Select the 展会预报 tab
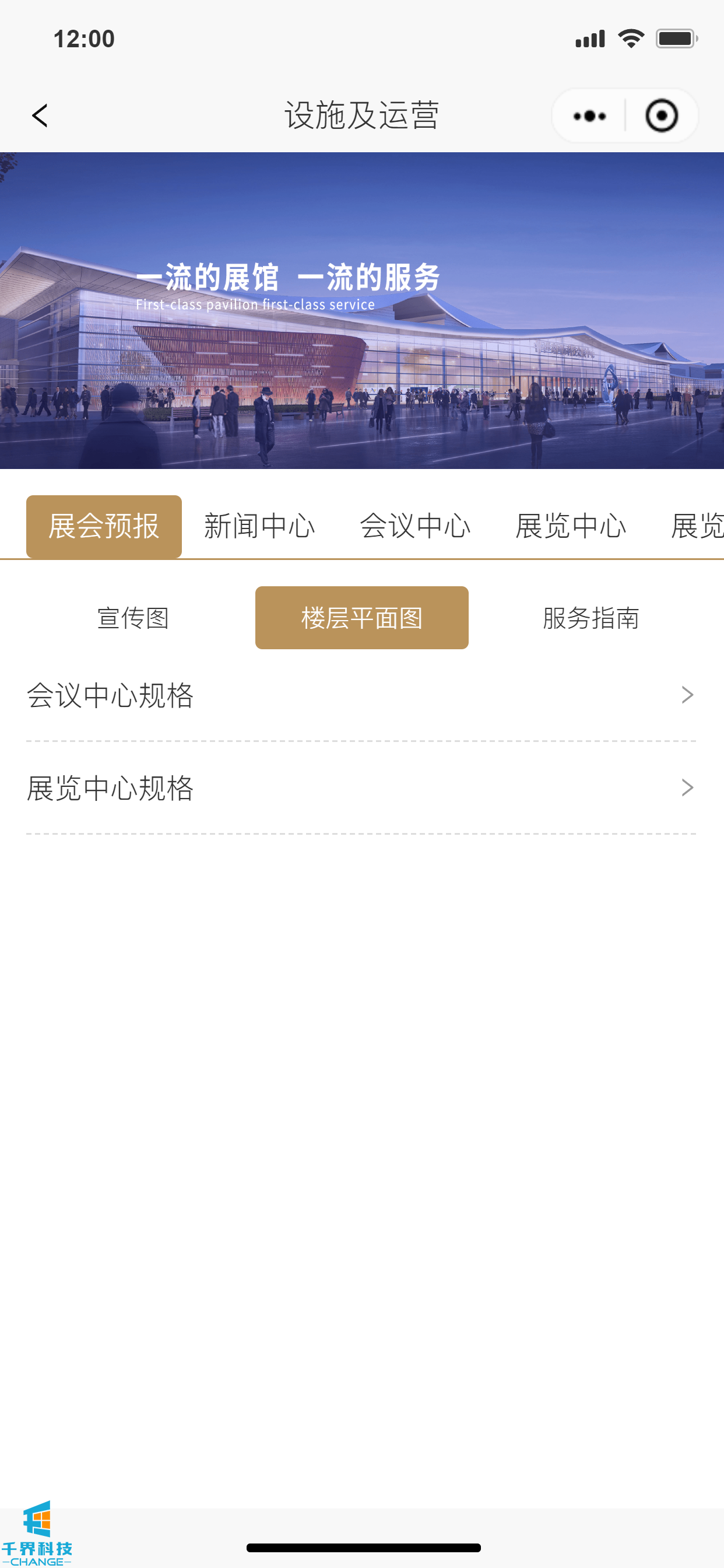This screenshot has width=724, height=1568. [104, 526]
